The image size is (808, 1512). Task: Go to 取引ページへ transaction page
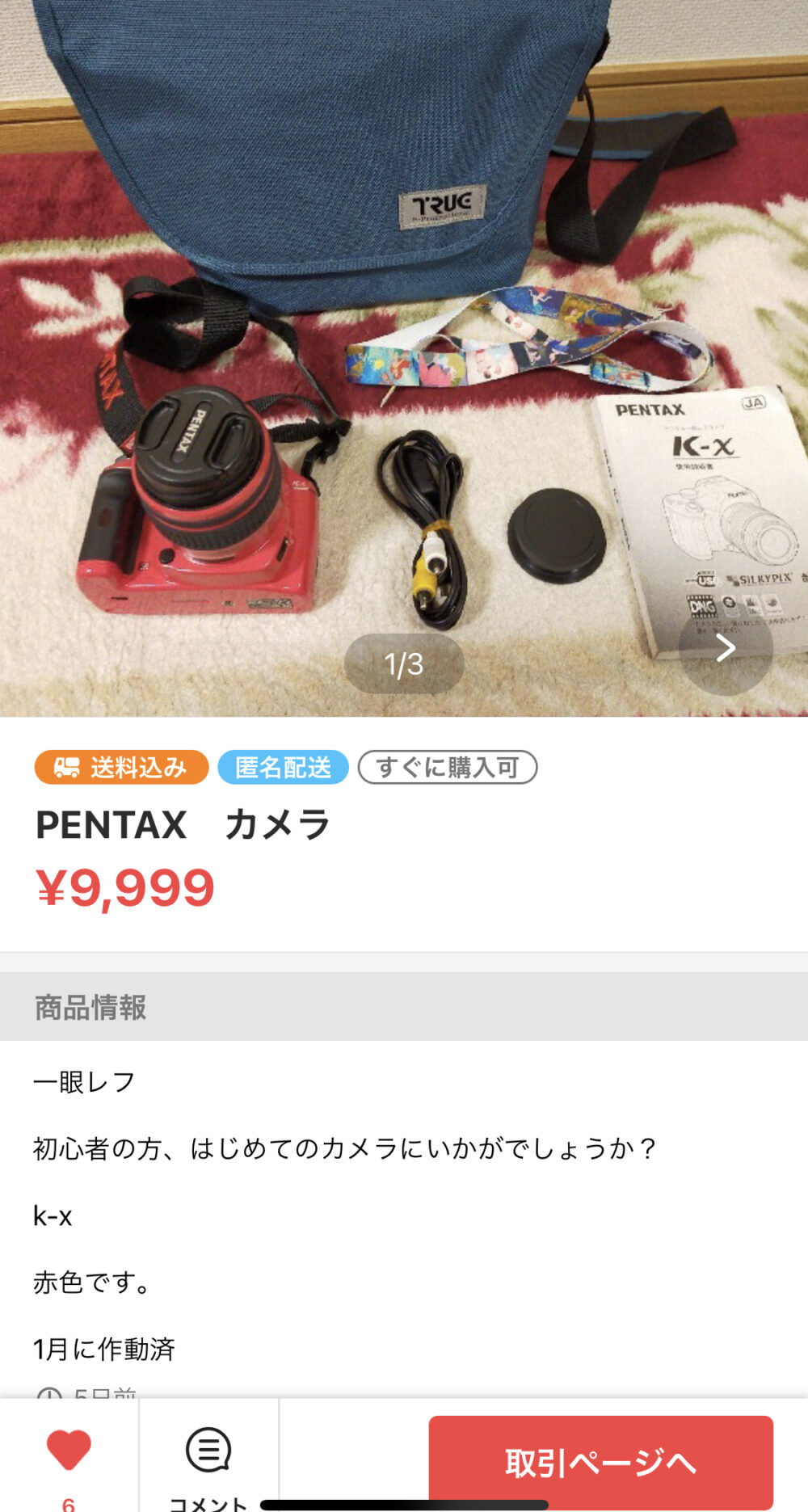(x=600, y=1462)
